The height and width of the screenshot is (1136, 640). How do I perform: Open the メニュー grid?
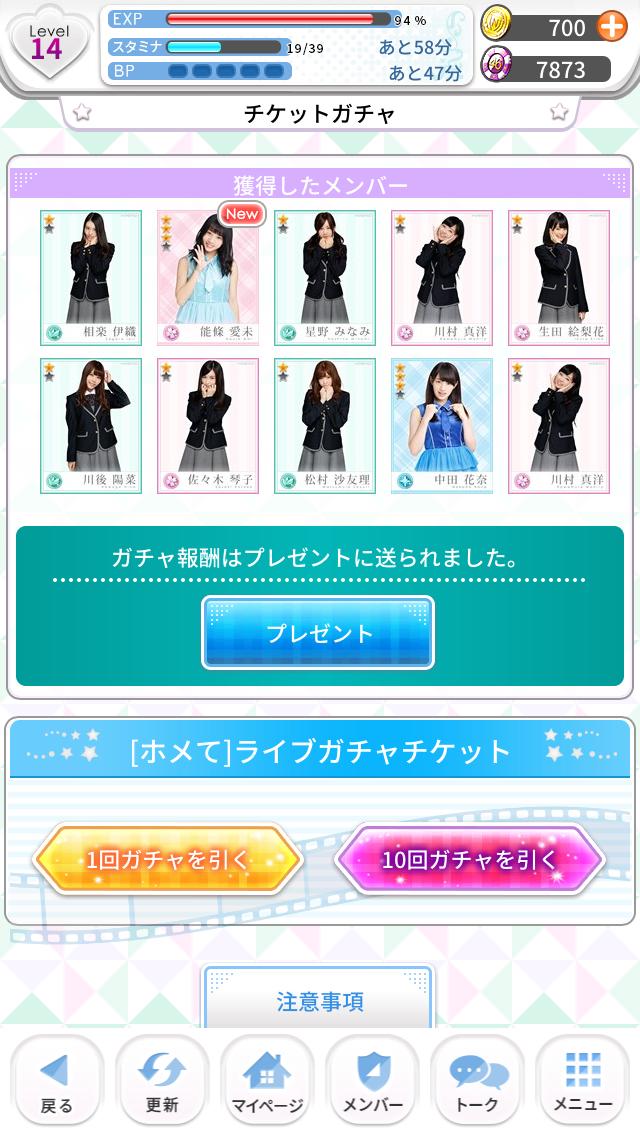pos(583,1082)
